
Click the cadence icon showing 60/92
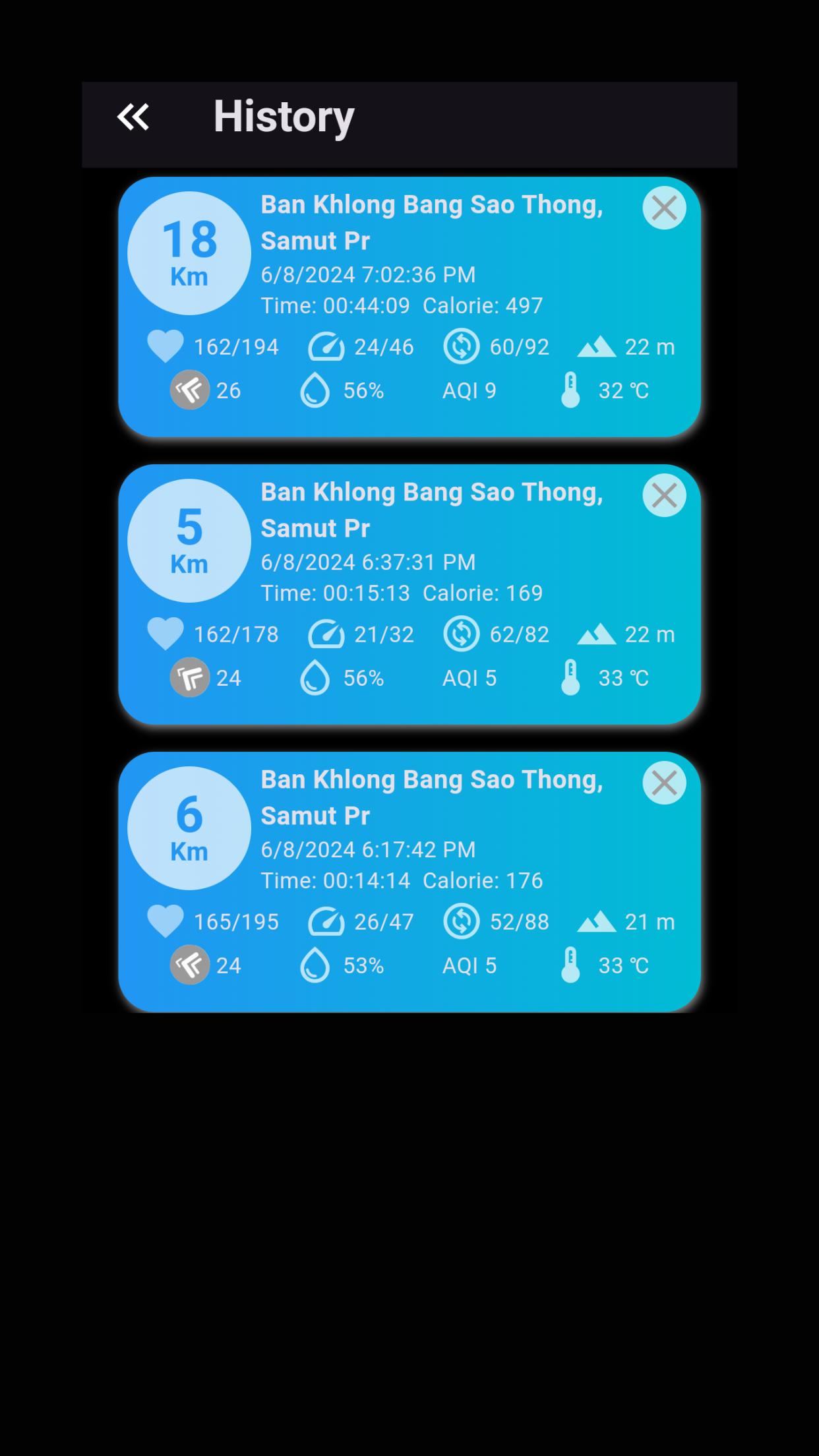tap(462, 346)
